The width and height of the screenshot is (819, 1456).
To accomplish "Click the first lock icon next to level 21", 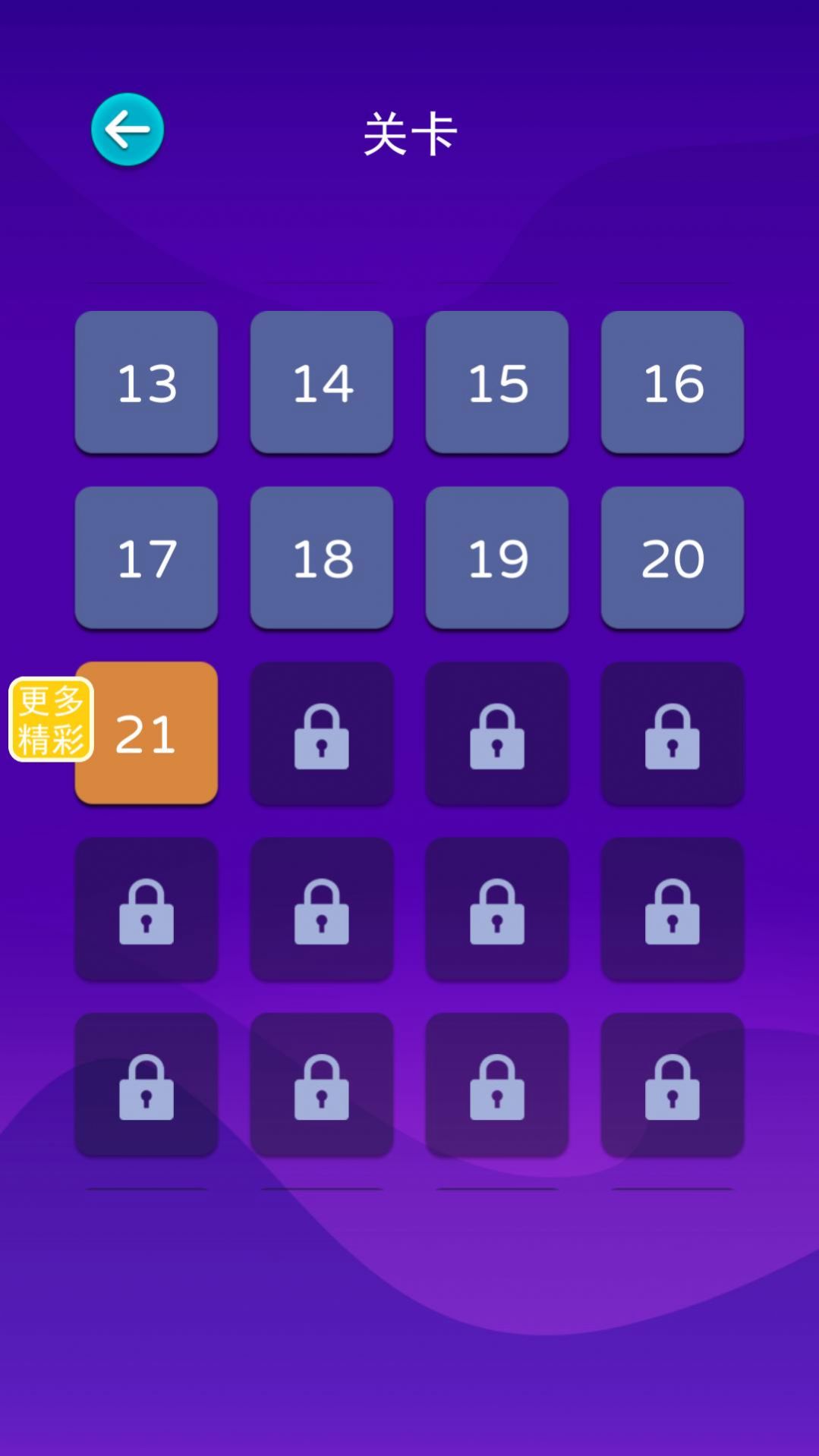I will click(x=322, y=734).
